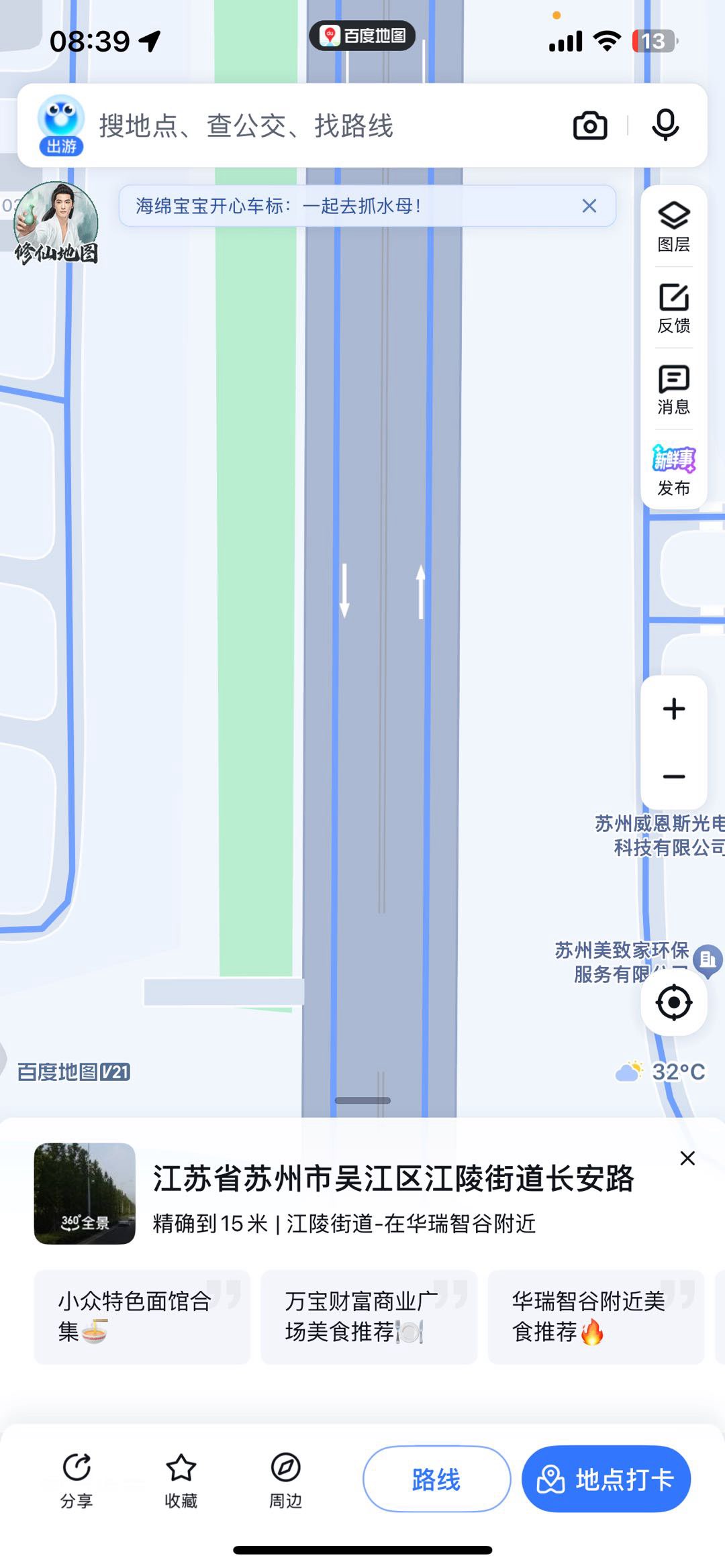
Task: Tap 路线 to plan a route
Action: coord(436,1479)
